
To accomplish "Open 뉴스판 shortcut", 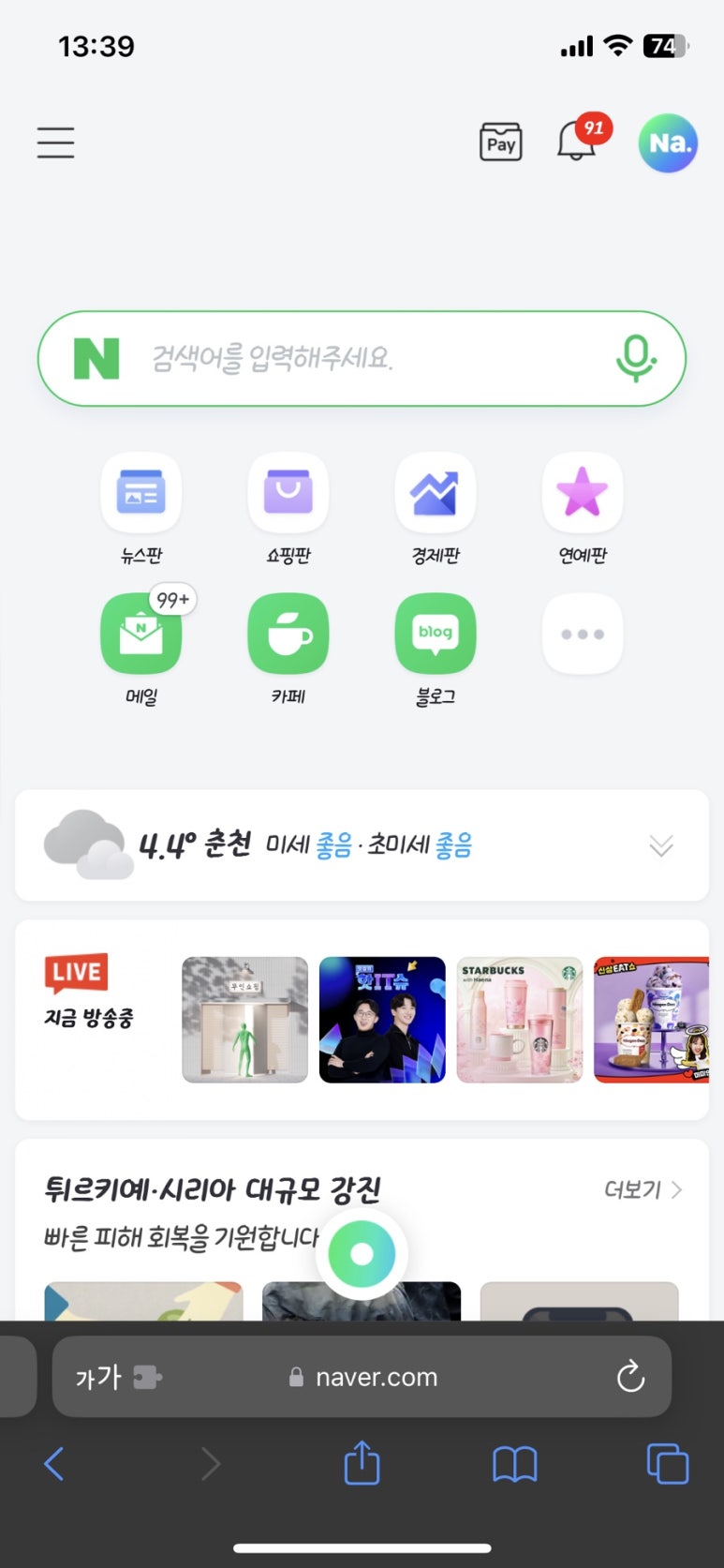I will (140, 492).
